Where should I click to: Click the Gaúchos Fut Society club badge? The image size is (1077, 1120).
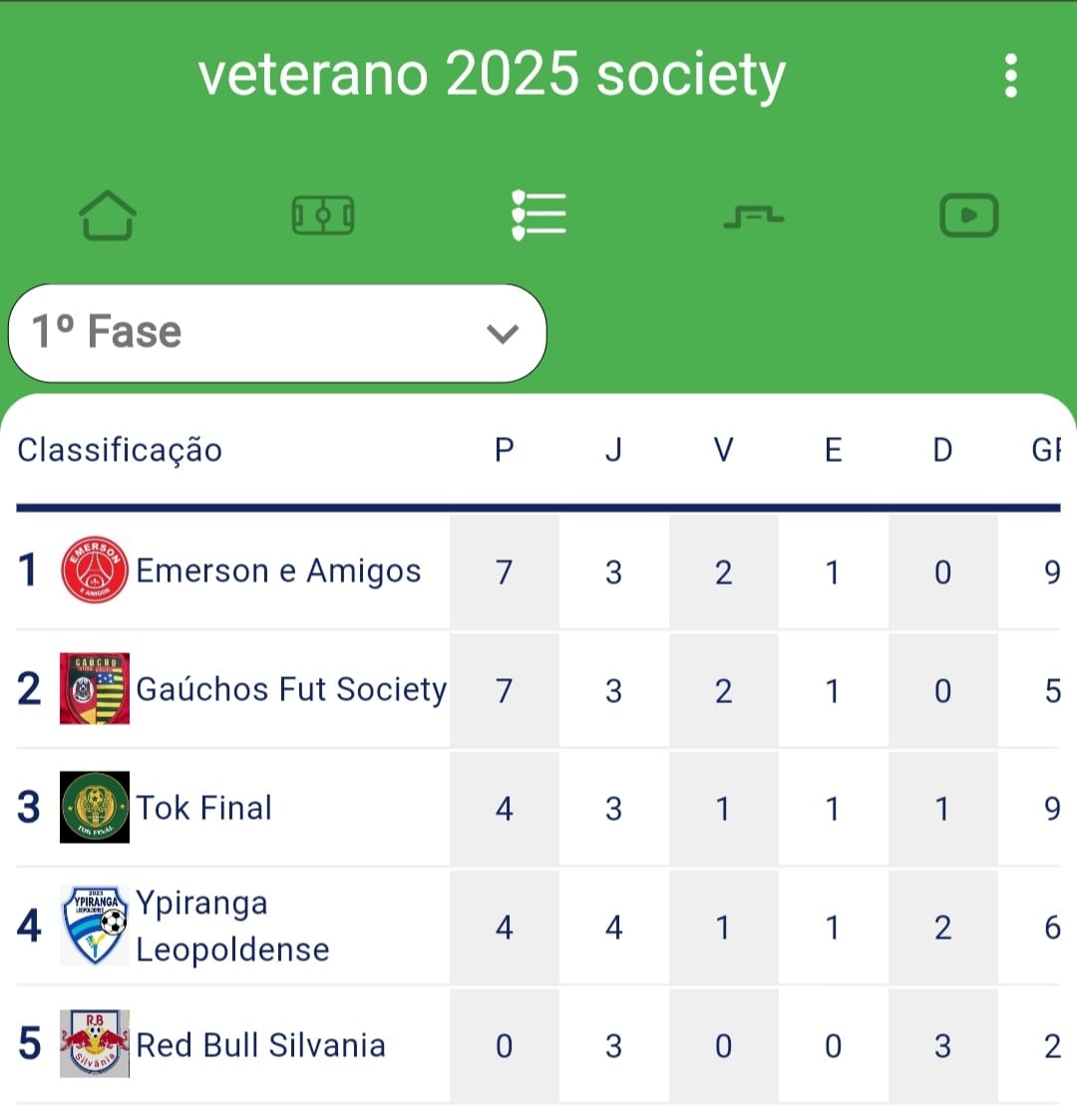[x=95, y=689]
